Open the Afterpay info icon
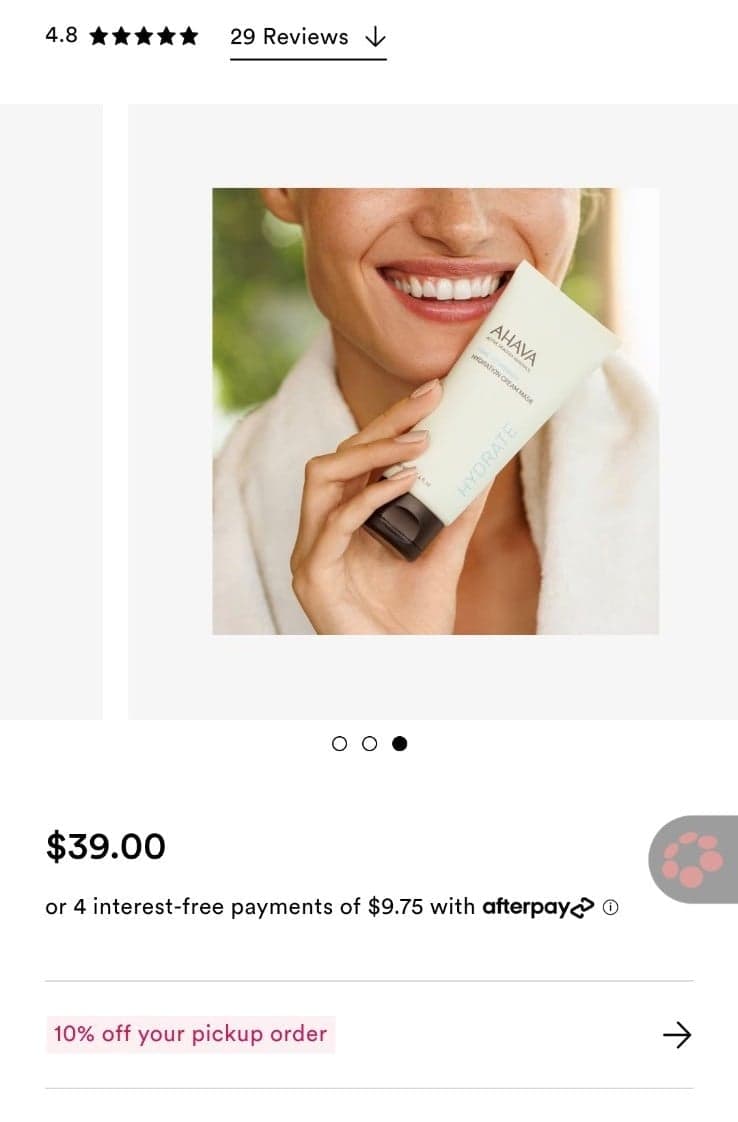Screen dimensions: 738x1122 pos(611,908)
